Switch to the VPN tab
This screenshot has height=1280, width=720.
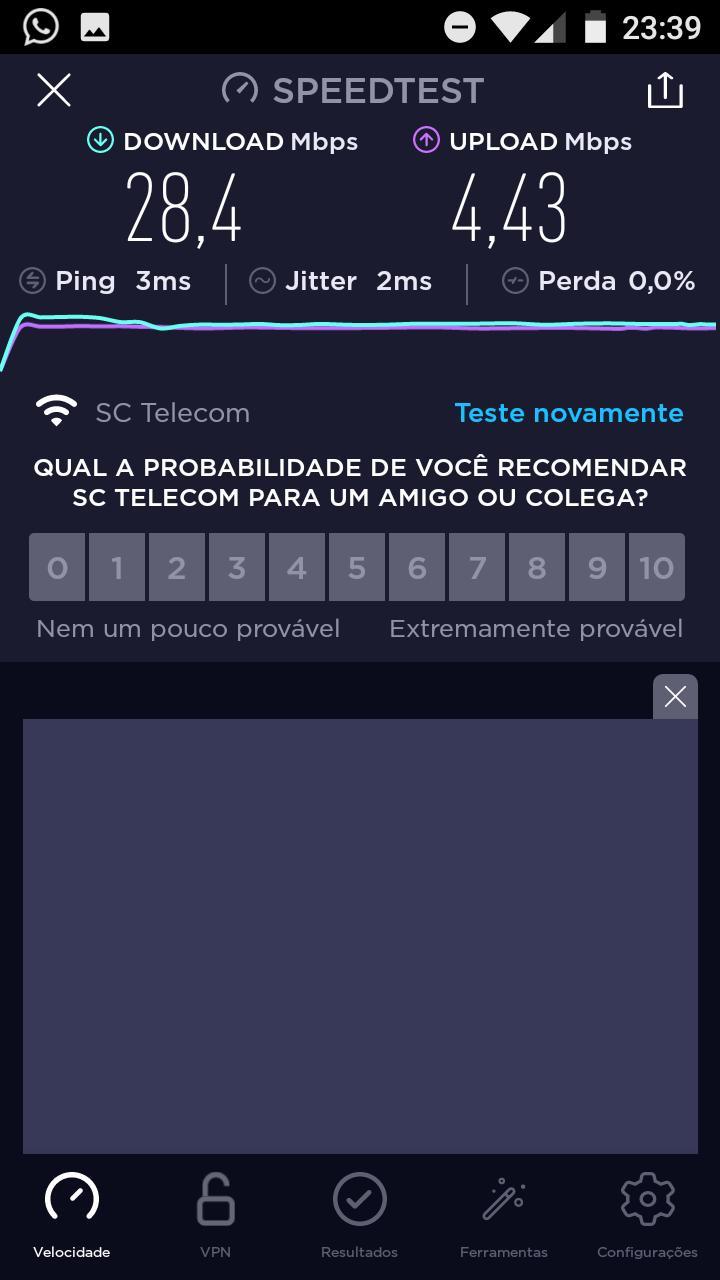click(x=216, y=1215)
